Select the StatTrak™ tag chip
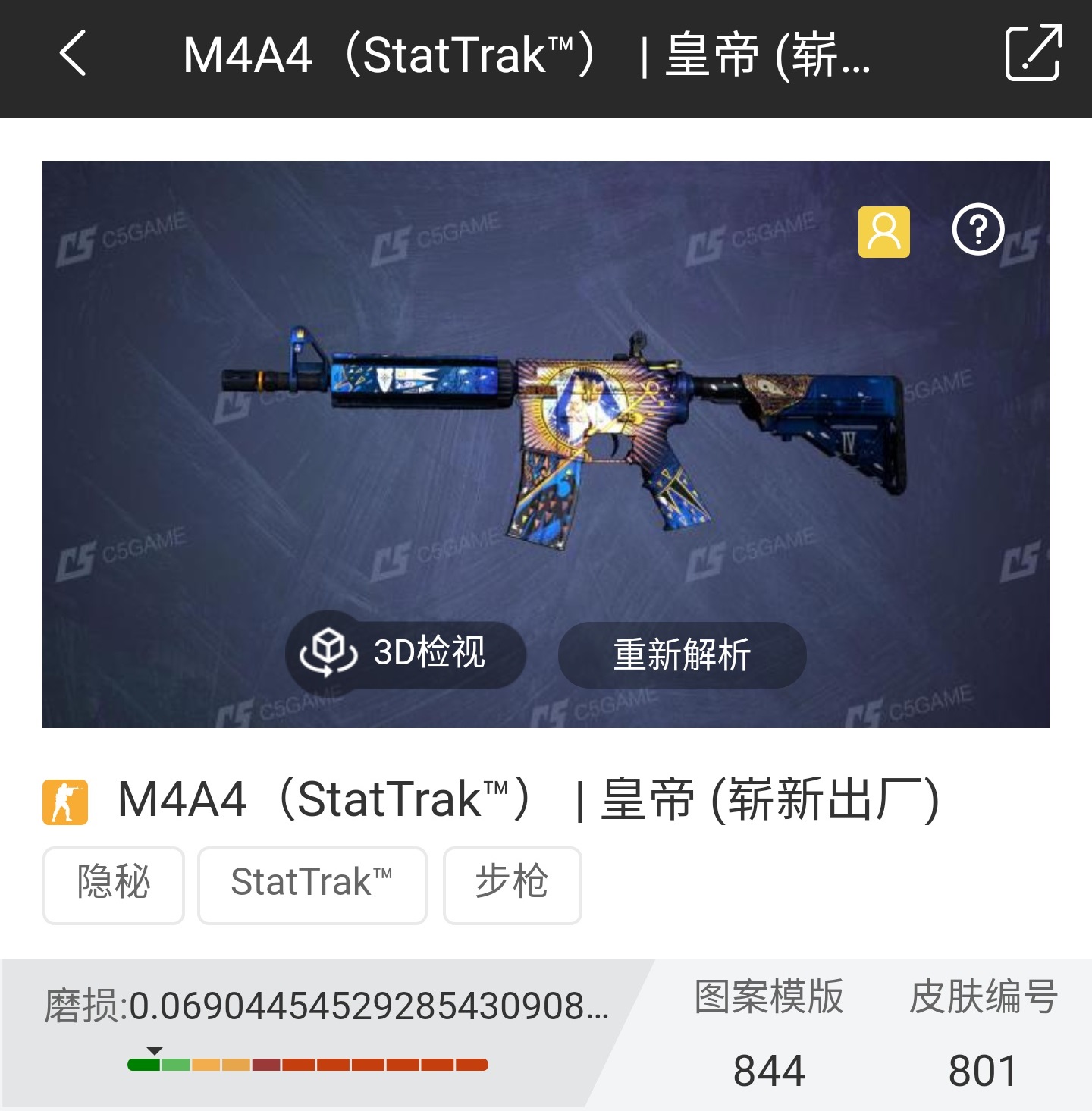Image resolution: width=1092 pixels, height=1111 pixels. (x=312, y=885)
